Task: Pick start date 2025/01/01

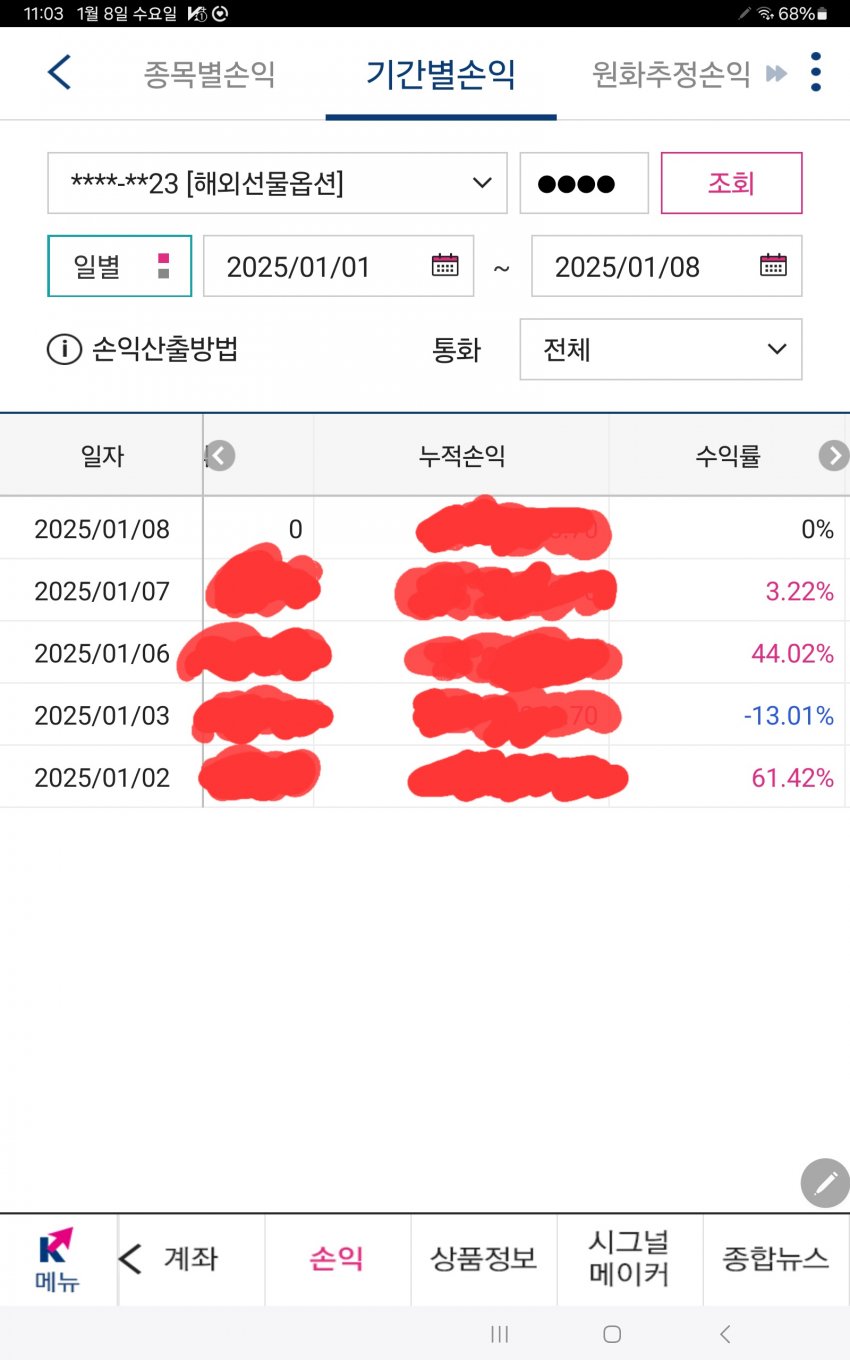Action: point(338,266)
